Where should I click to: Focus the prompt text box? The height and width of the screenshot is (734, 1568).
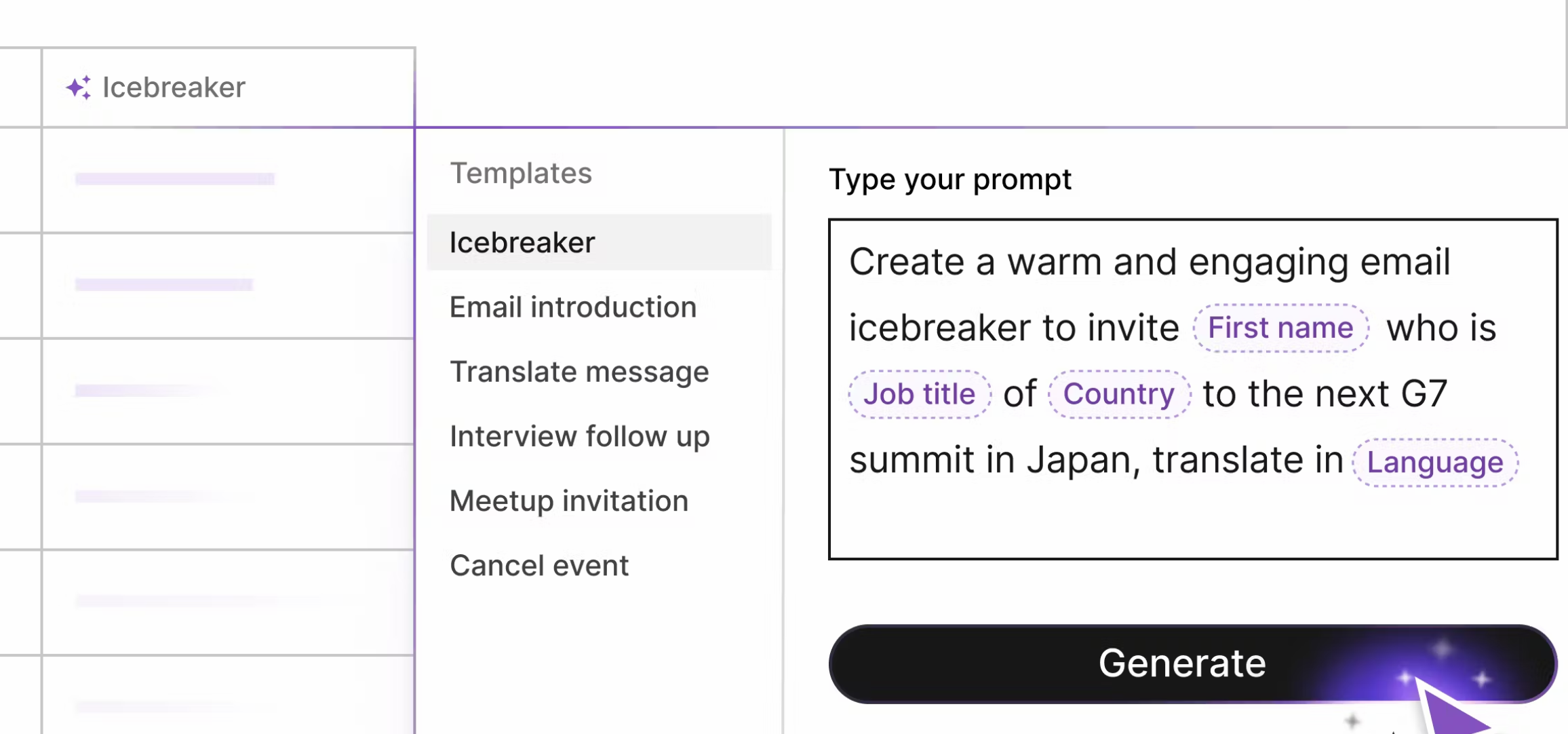pos(1193,389)
